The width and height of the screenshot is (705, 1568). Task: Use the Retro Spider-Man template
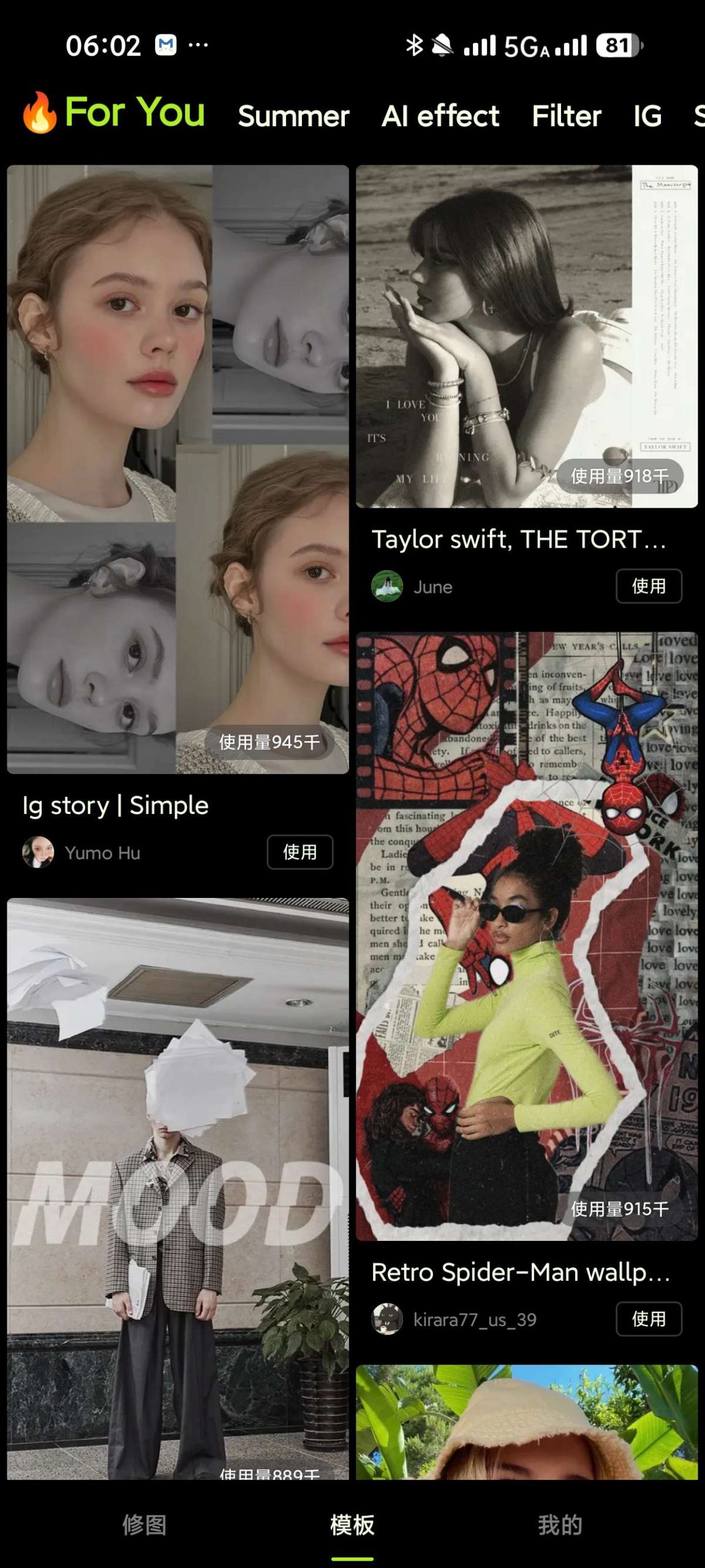pyautogui.click(x=648, y=1319)
